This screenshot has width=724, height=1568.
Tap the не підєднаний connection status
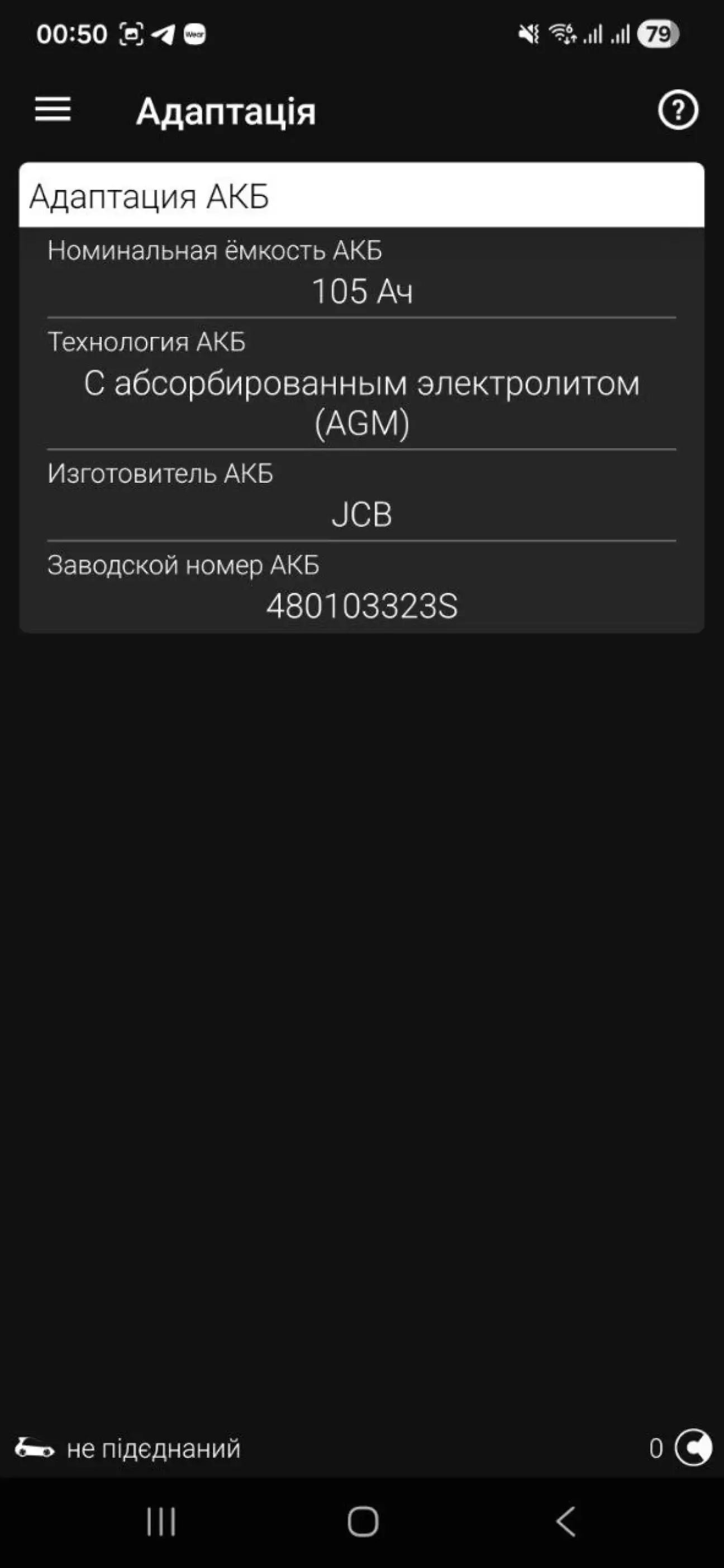(x=129, y=1448)
